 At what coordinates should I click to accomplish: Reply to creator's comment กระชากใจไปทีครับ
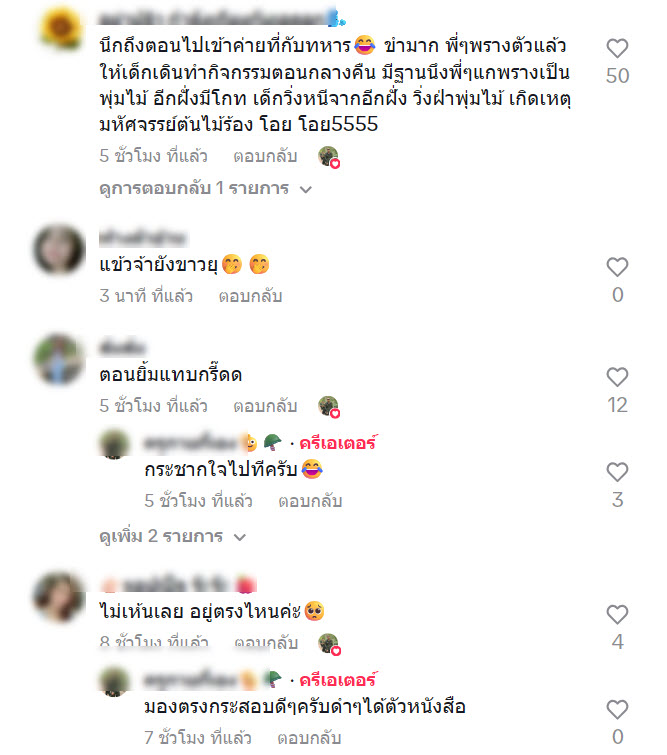[310, 501]
